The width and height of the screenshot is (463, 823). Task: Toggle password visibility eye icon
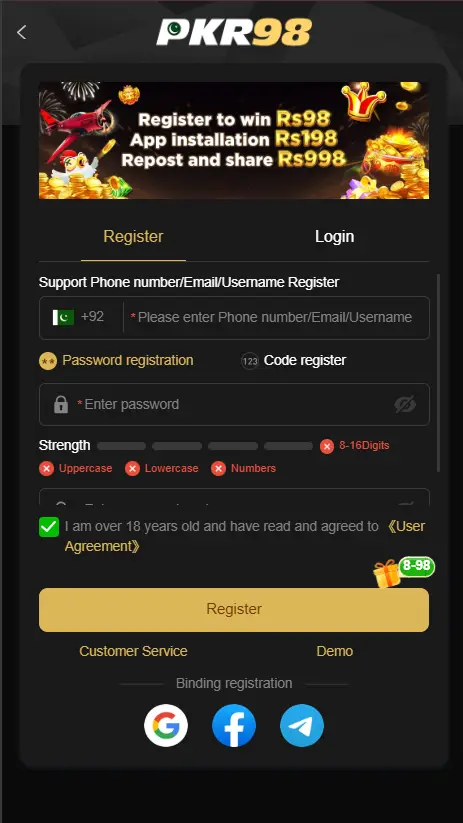(405, 404)
